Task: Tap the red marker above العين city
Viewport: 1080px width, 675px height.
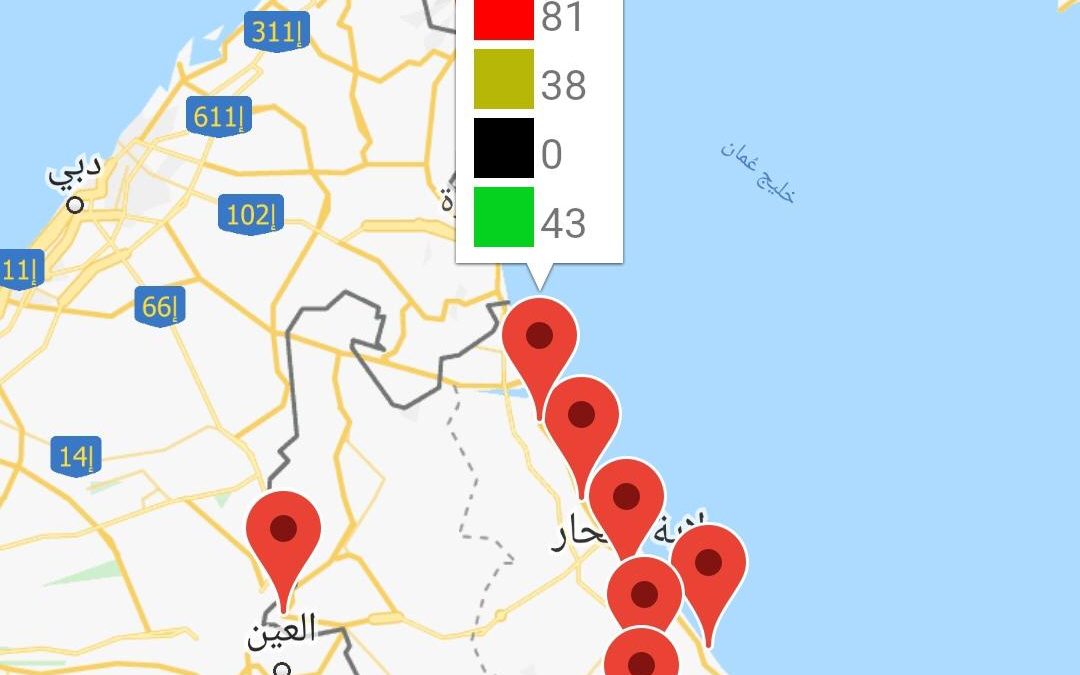Action: 283,530
